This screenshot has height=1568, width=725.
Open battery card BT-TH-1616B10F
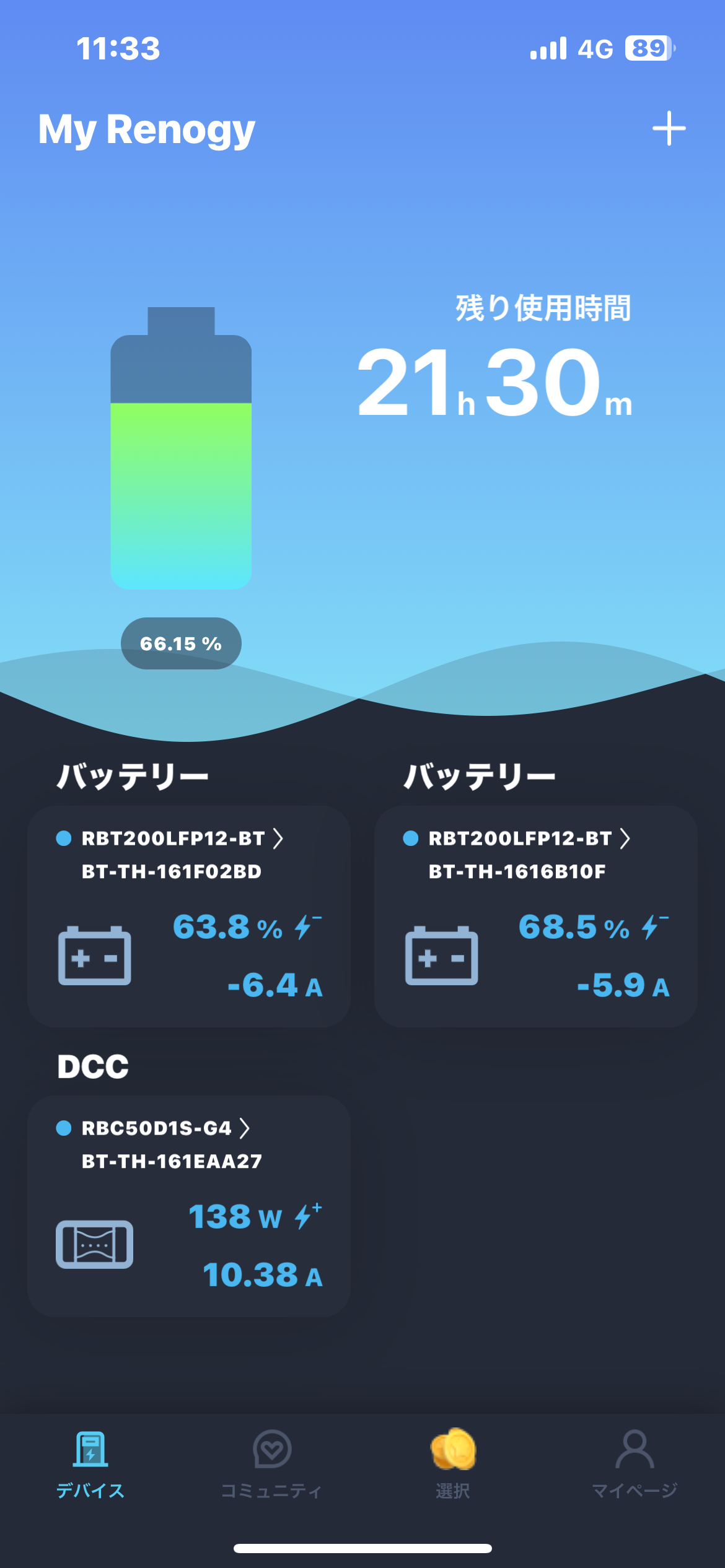(x=535, y=917)
